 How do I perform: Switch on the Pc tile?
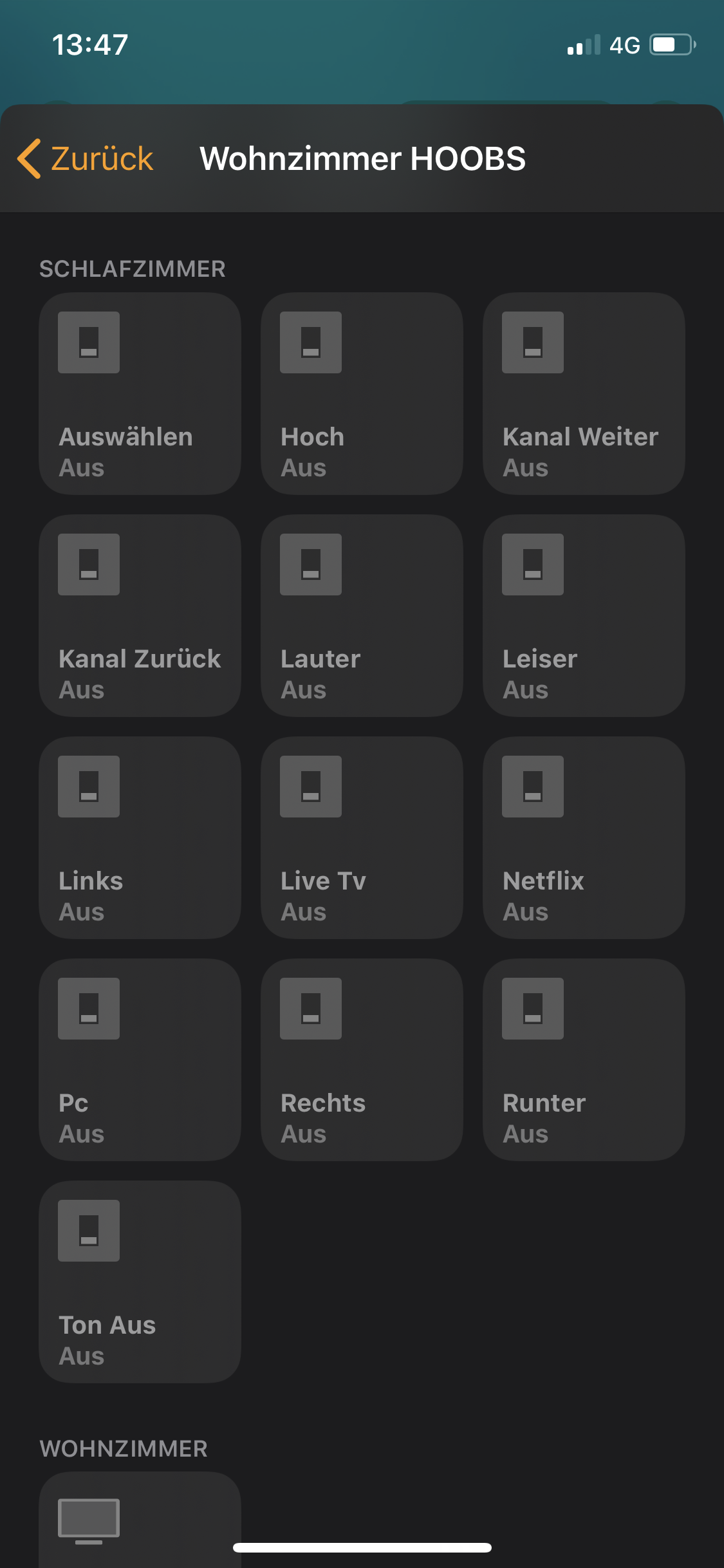coord(140,1060)
